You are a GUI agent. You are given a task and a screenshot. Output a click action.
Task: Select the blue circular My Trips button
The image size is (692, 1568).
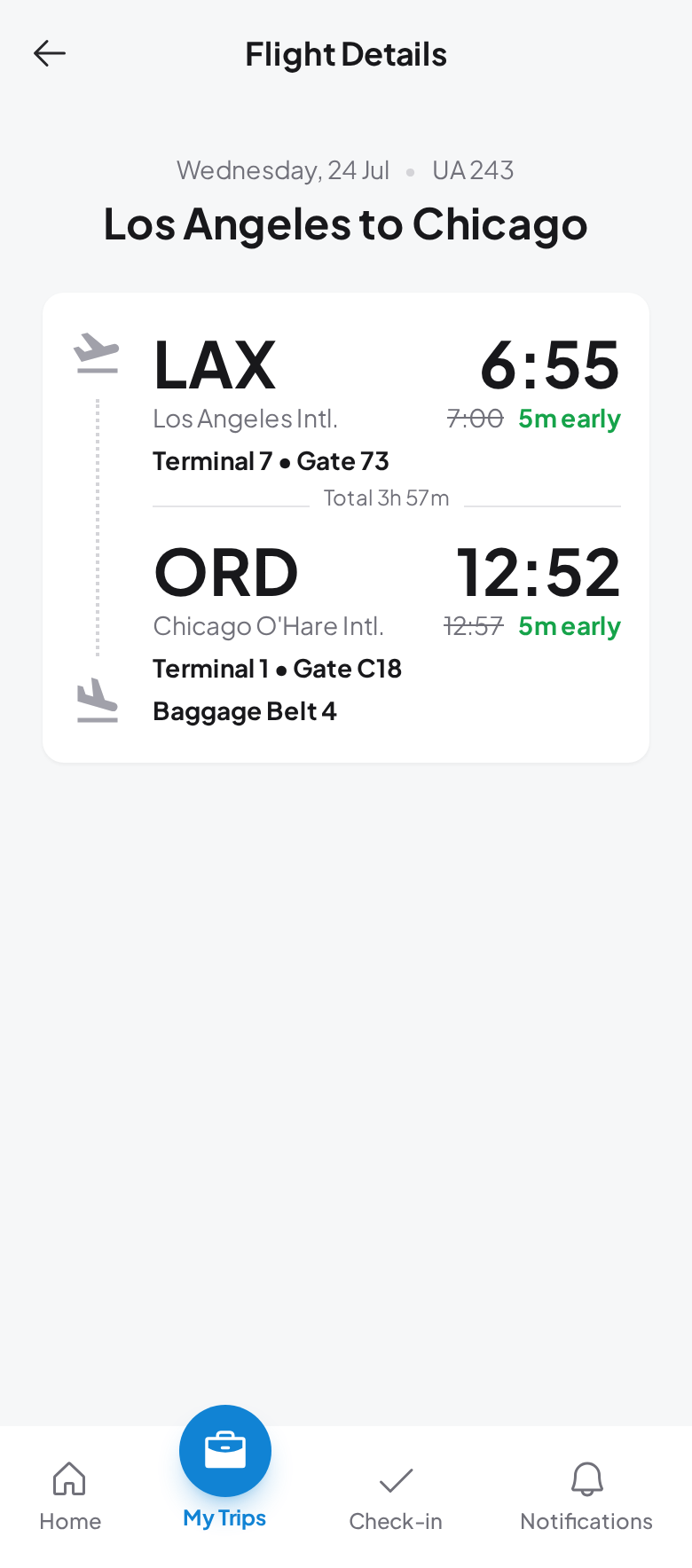pos(224,1450)
